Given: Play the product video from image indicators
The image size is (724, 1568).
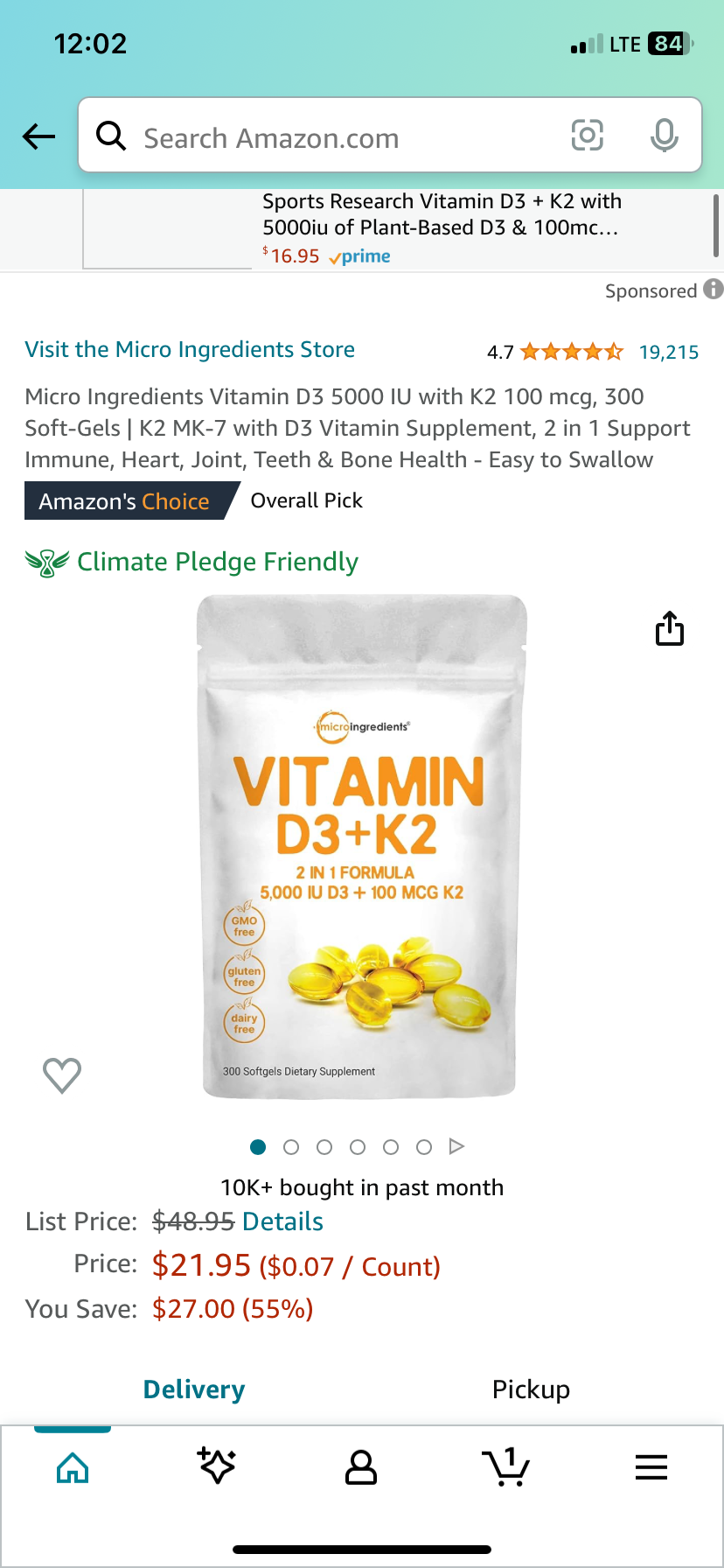Looking at the screenshot, I should tap(456, 1146).
